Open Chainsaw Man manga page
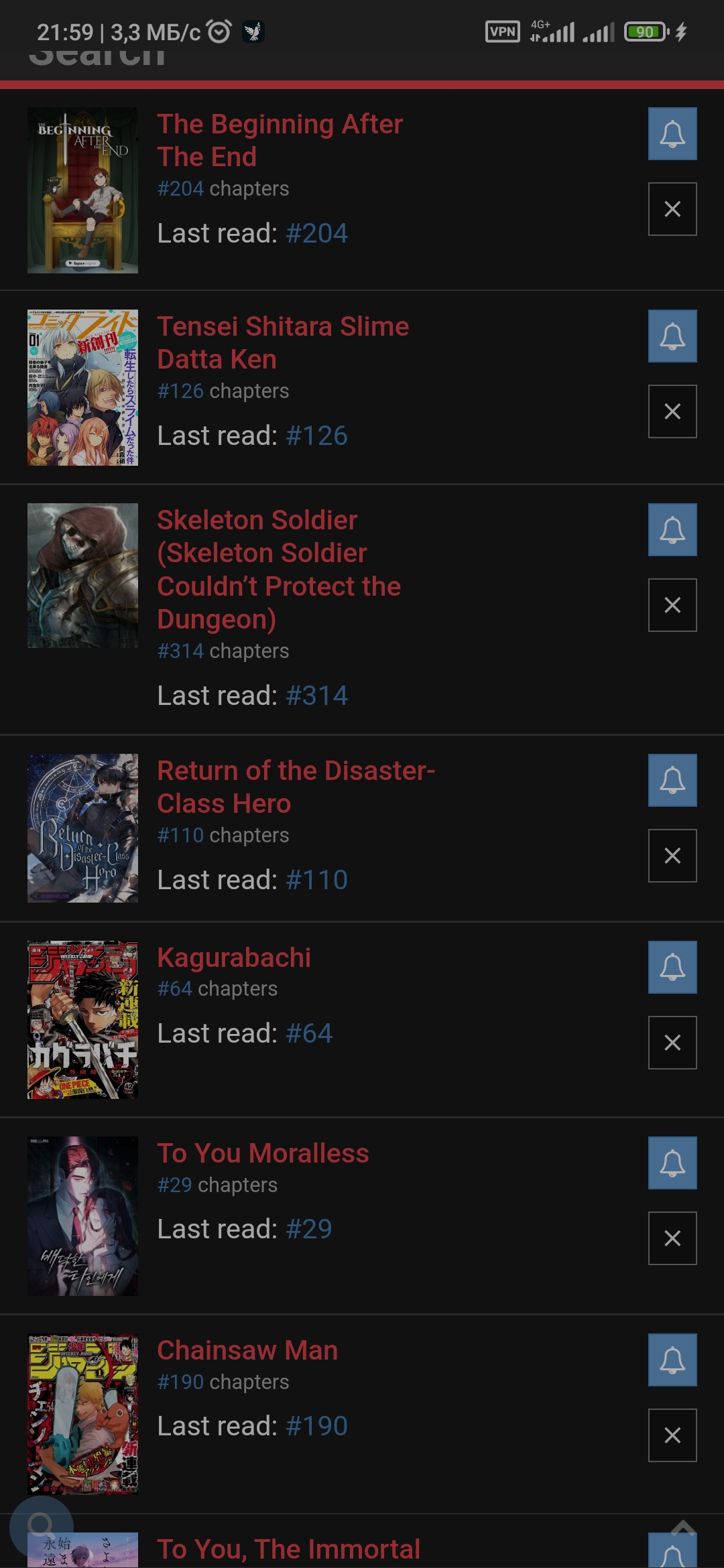This screenshot has height=1568, width=724. click(x=247, y=1350)
